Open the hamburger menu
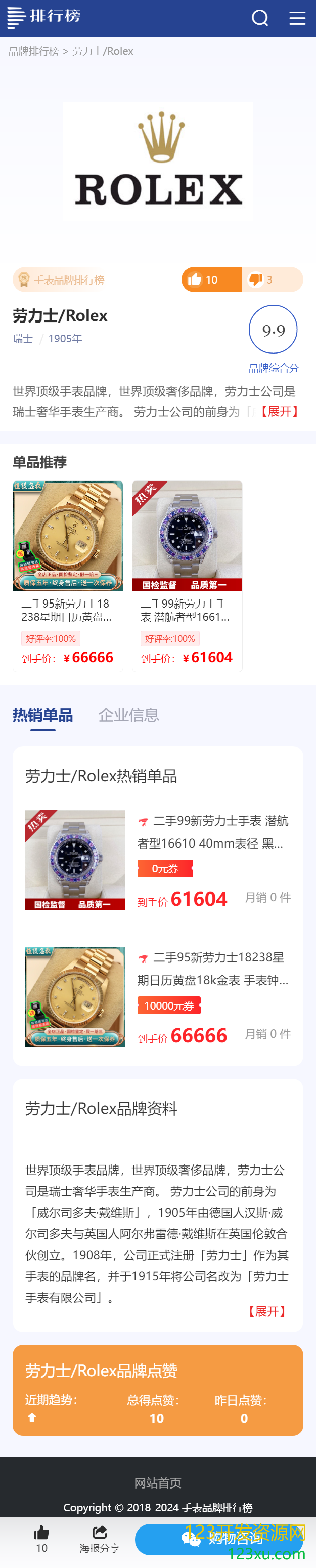This screenshot has height=1568, width=316. pos(297,18)
